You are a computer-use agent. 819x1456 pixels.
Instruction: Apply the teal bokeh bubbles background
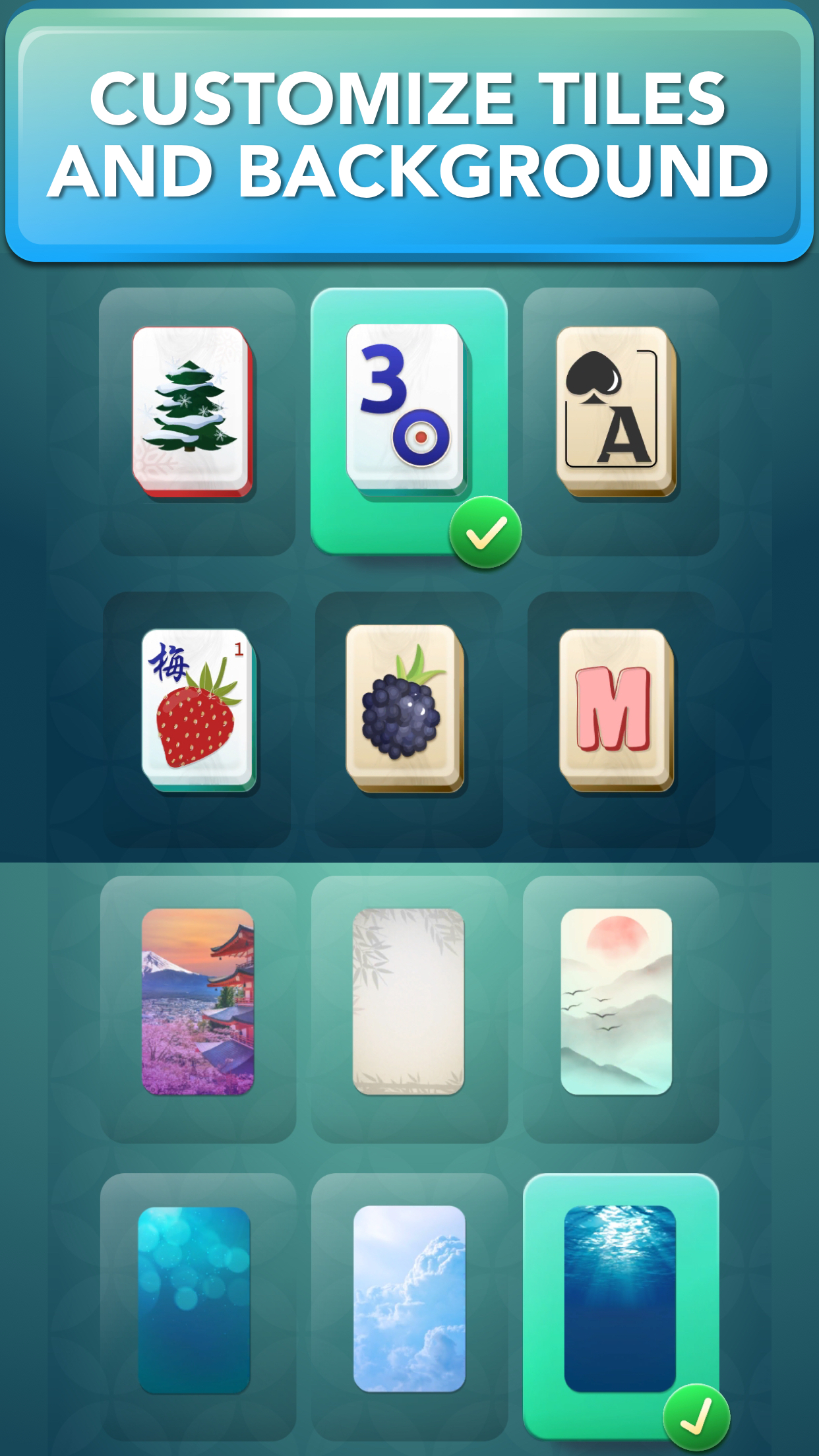click(194, 1299)
